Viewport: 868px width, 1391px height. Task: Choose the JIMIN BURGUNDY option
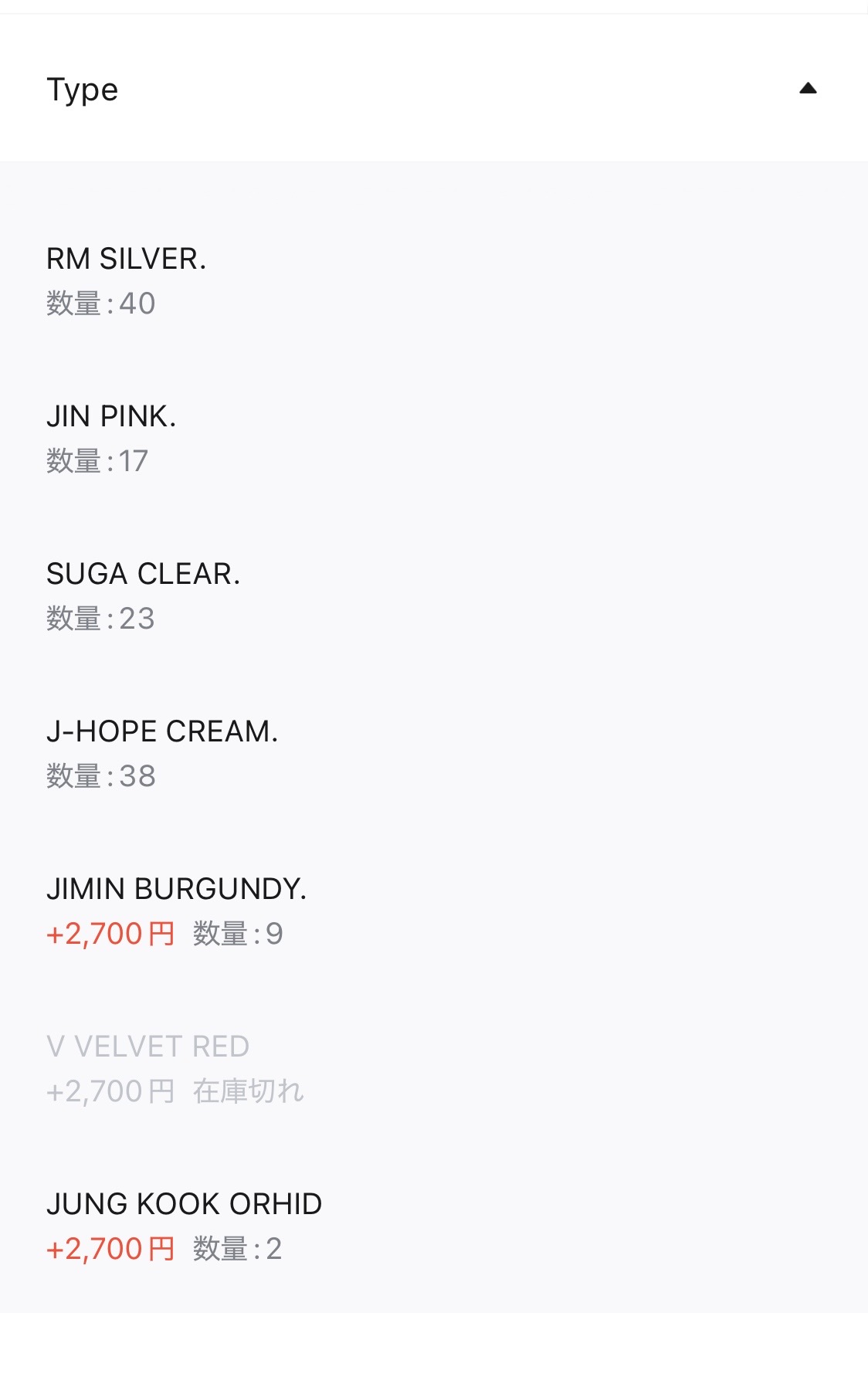(177, 910)
